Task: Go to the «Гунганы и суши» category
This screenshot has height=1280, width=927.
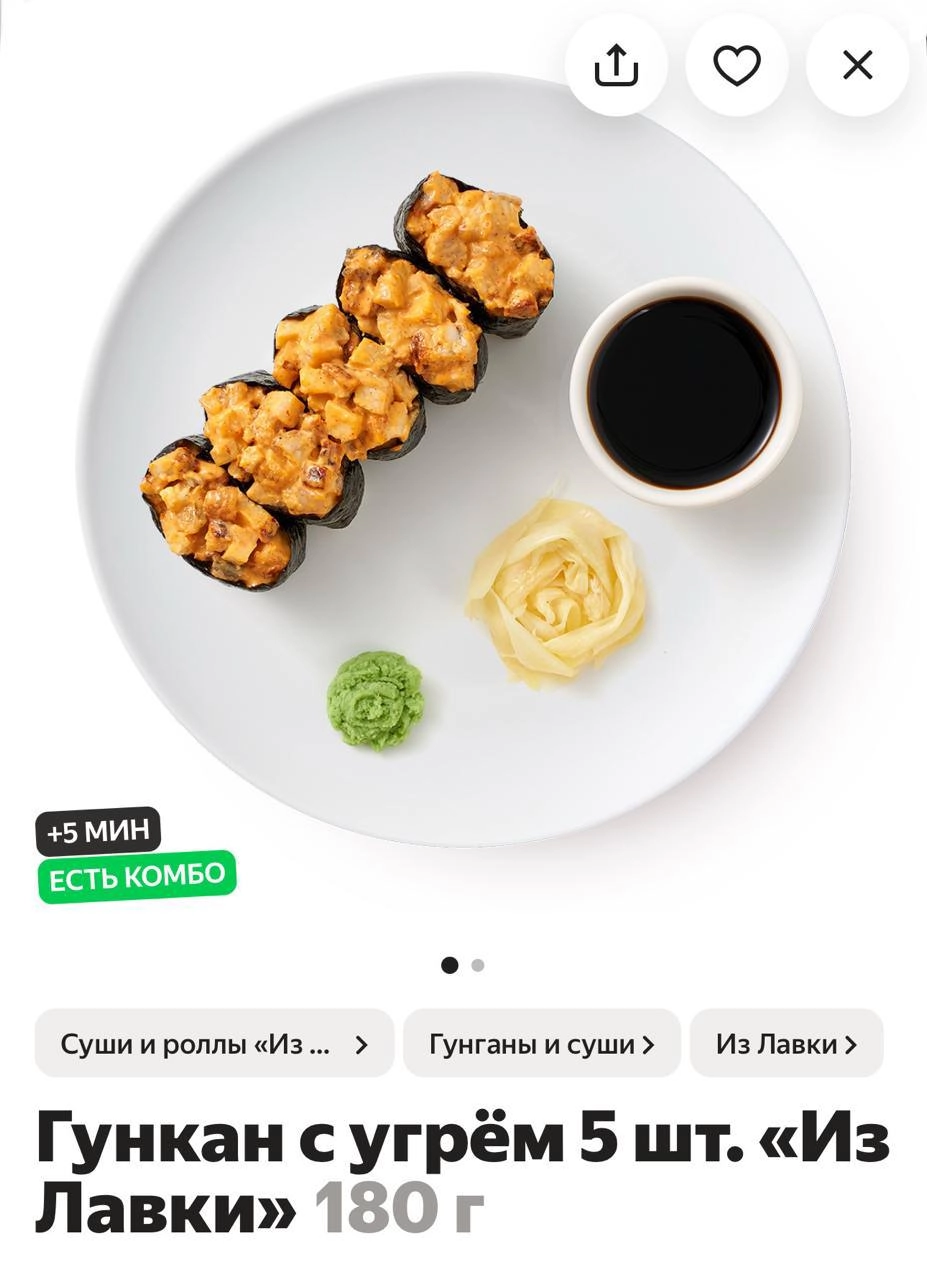Action: [541, 1044]
